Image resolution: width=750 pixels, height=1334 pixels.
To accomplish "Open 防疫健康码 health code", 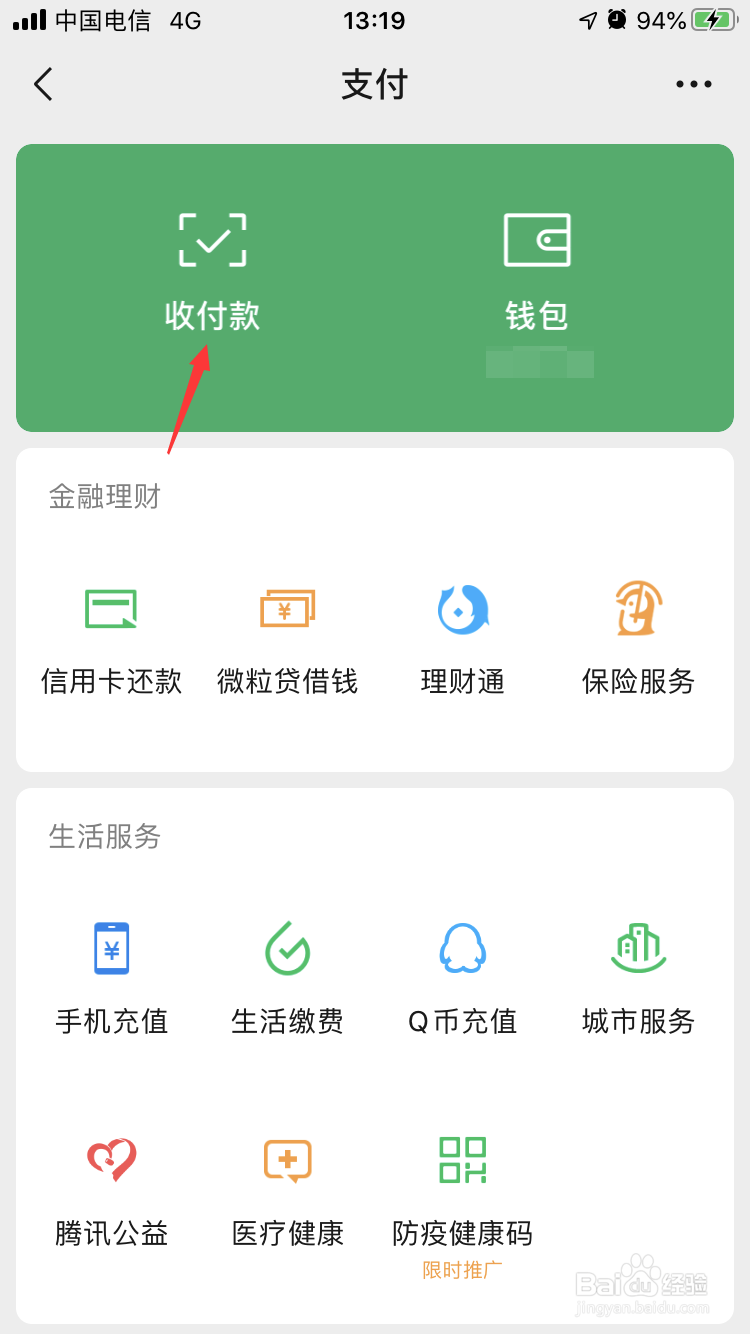I will (x=463, y=1192).
